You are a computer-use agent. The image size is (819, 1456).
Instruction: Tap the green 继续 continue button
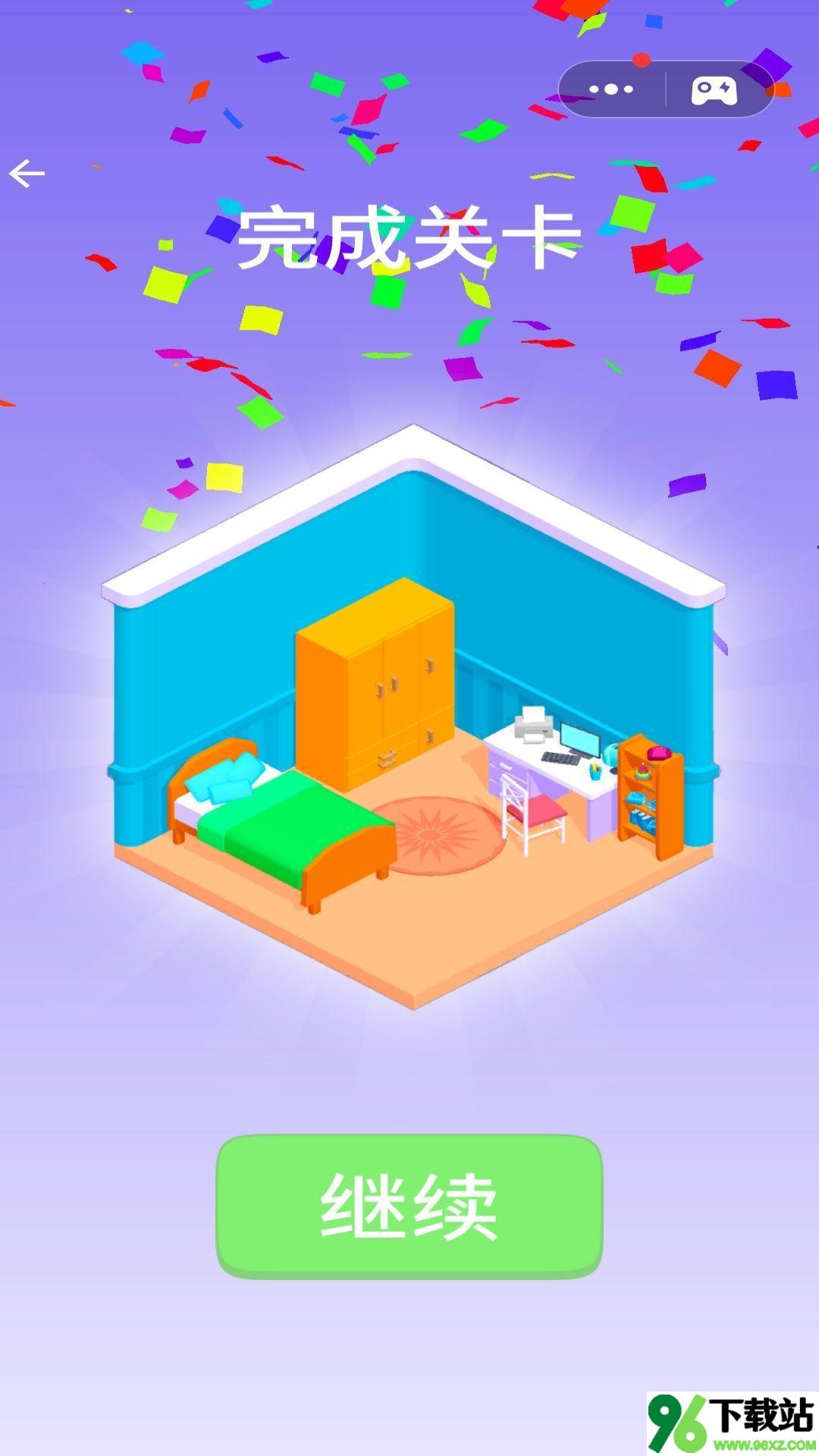[409, 1206]
